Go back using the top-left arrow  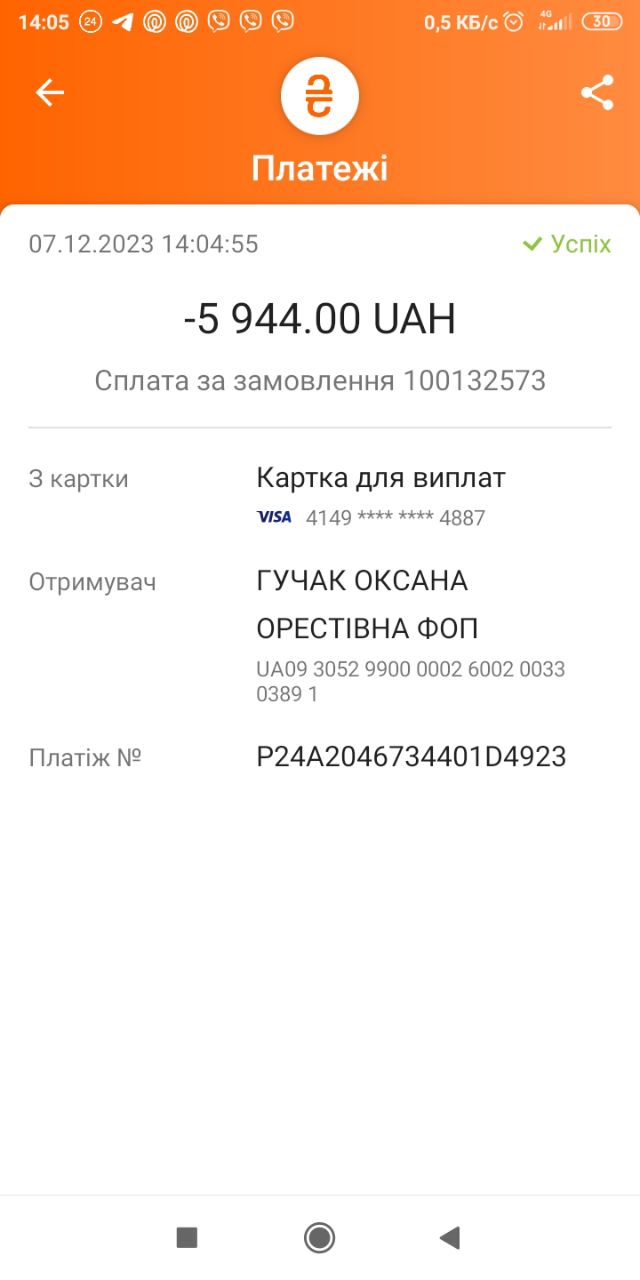coord(50,93)
